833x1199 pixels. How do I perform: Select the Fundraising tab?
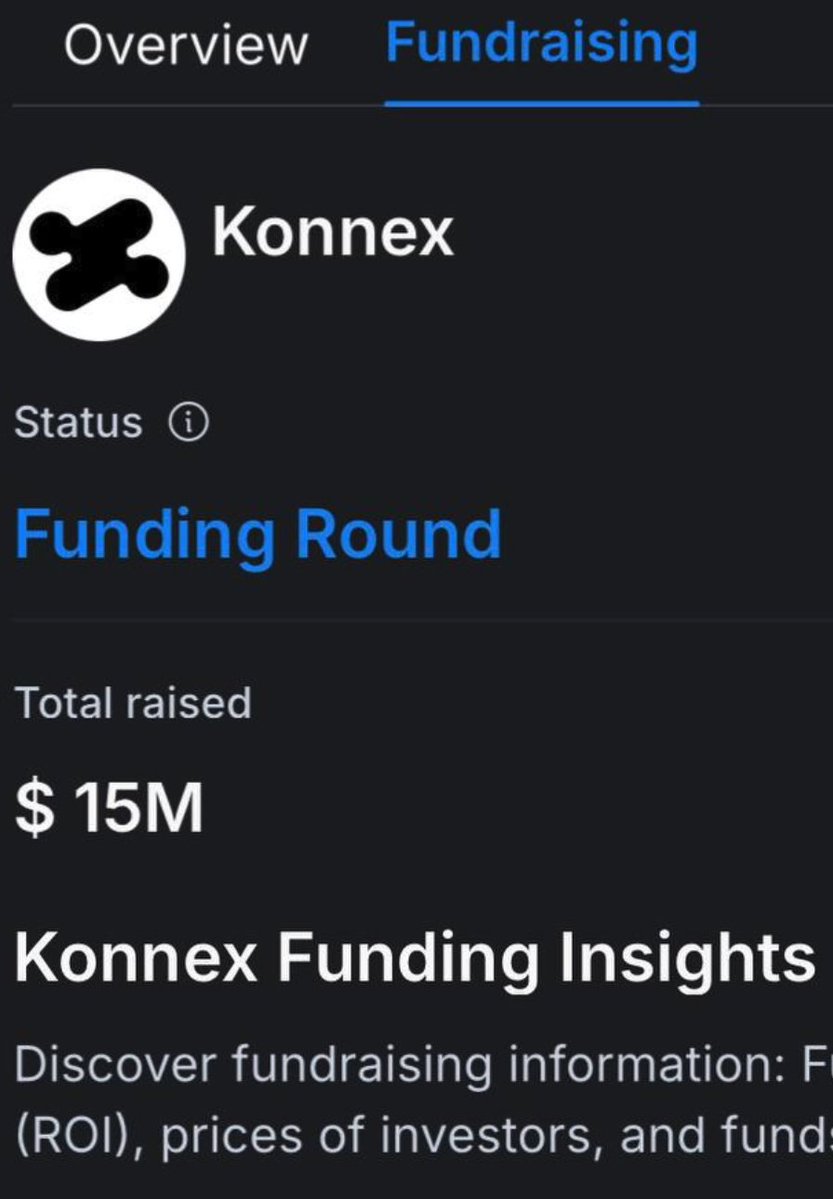click(541, 43)
